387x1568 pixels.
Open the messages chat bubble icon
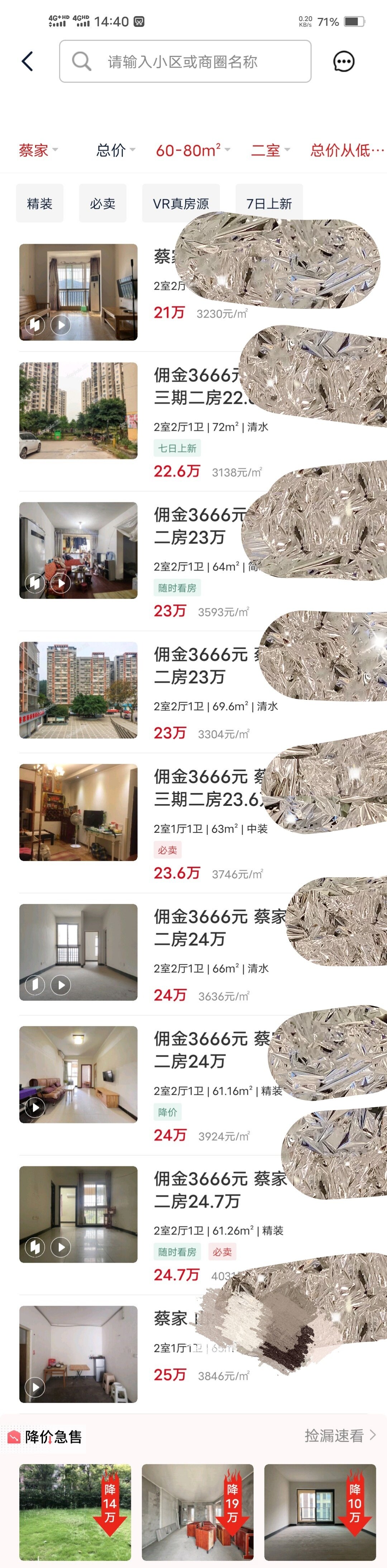coord(343,62)
